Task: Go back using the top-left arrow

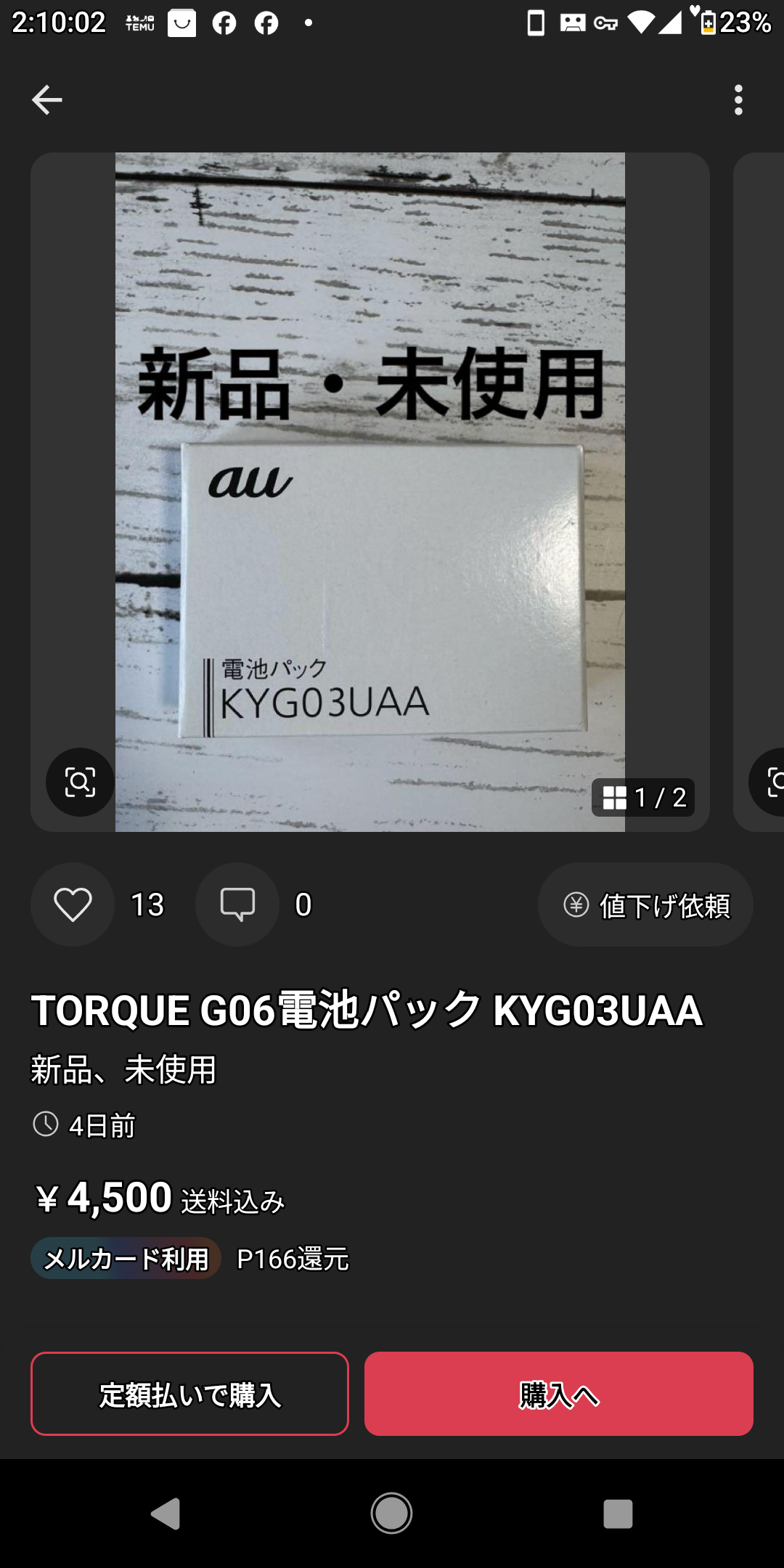Action: pyautogui.click(x=46, y=99)
